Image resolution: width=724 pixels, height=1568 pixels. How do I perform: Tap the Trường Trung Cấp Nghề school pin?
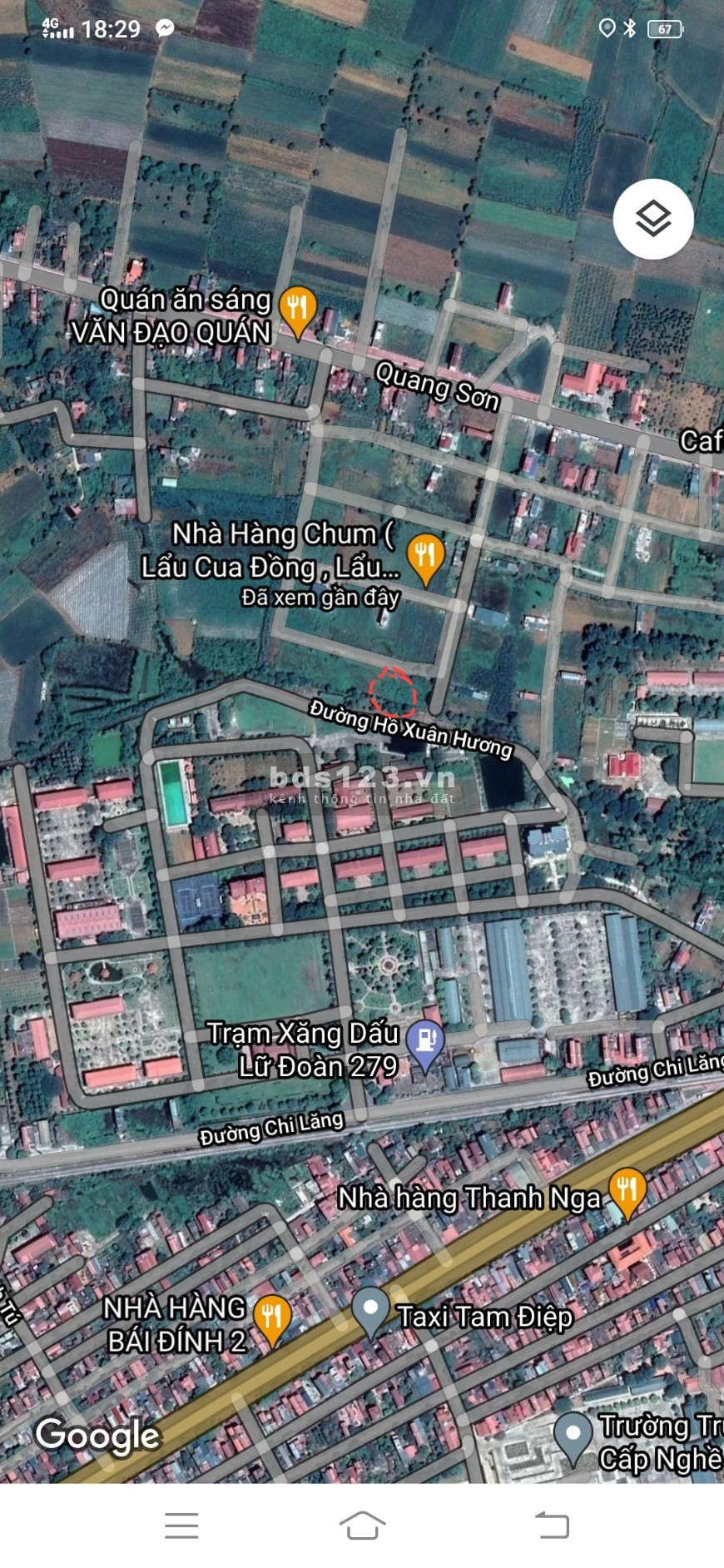click(x=573, y=1435)
